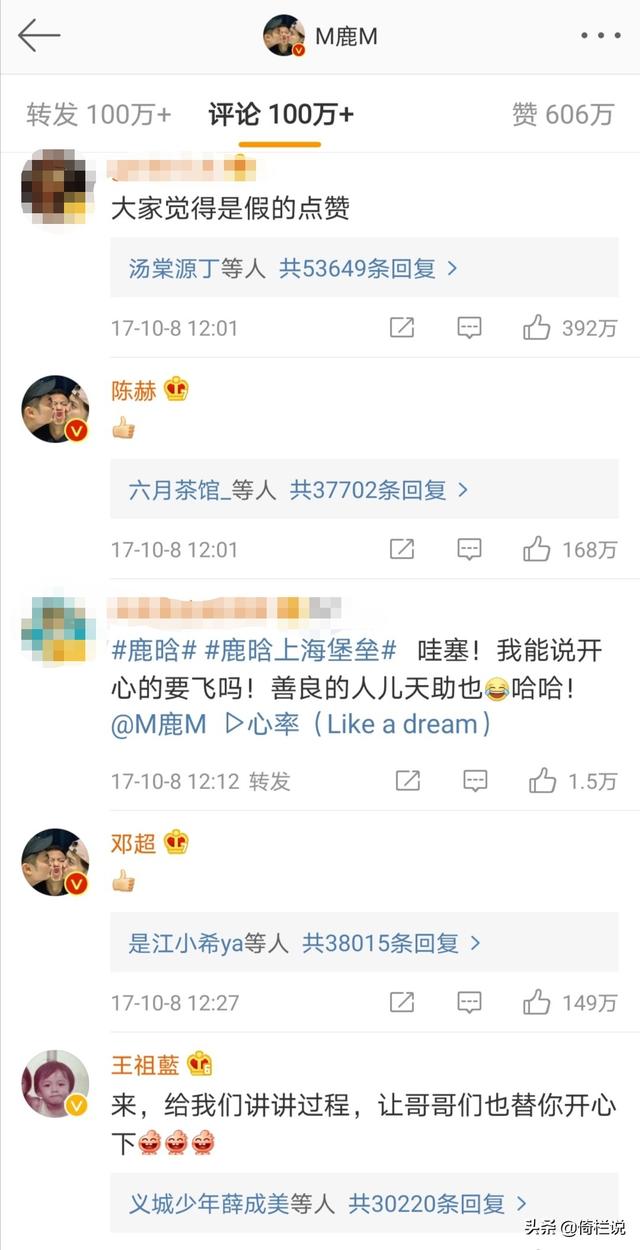Like 邓超's comment with 149万 likes
Viewport: 640px width, 1250px height.
537,1002
